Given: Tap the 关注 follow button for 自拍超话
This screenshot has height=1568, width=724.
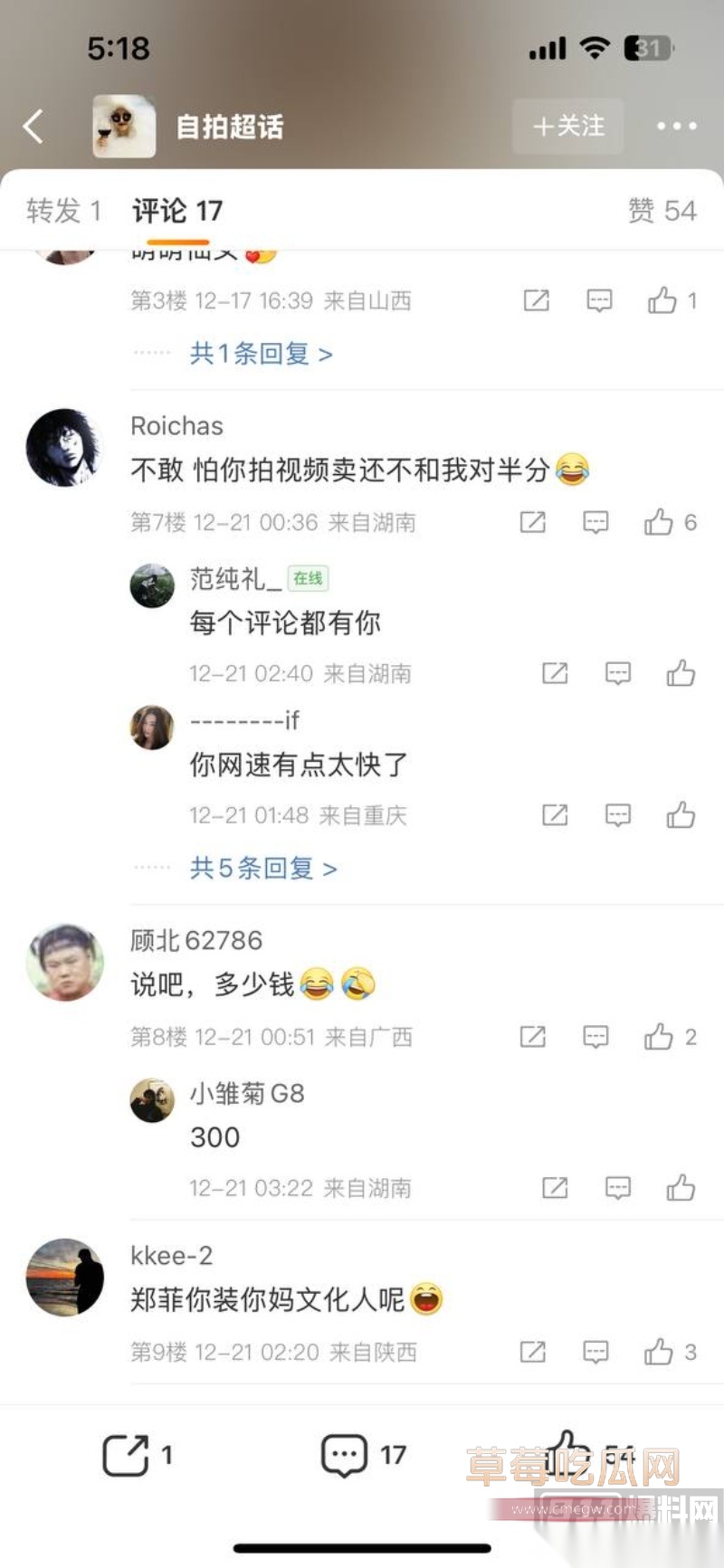Looking at the screenshot, I should point(567,127).
